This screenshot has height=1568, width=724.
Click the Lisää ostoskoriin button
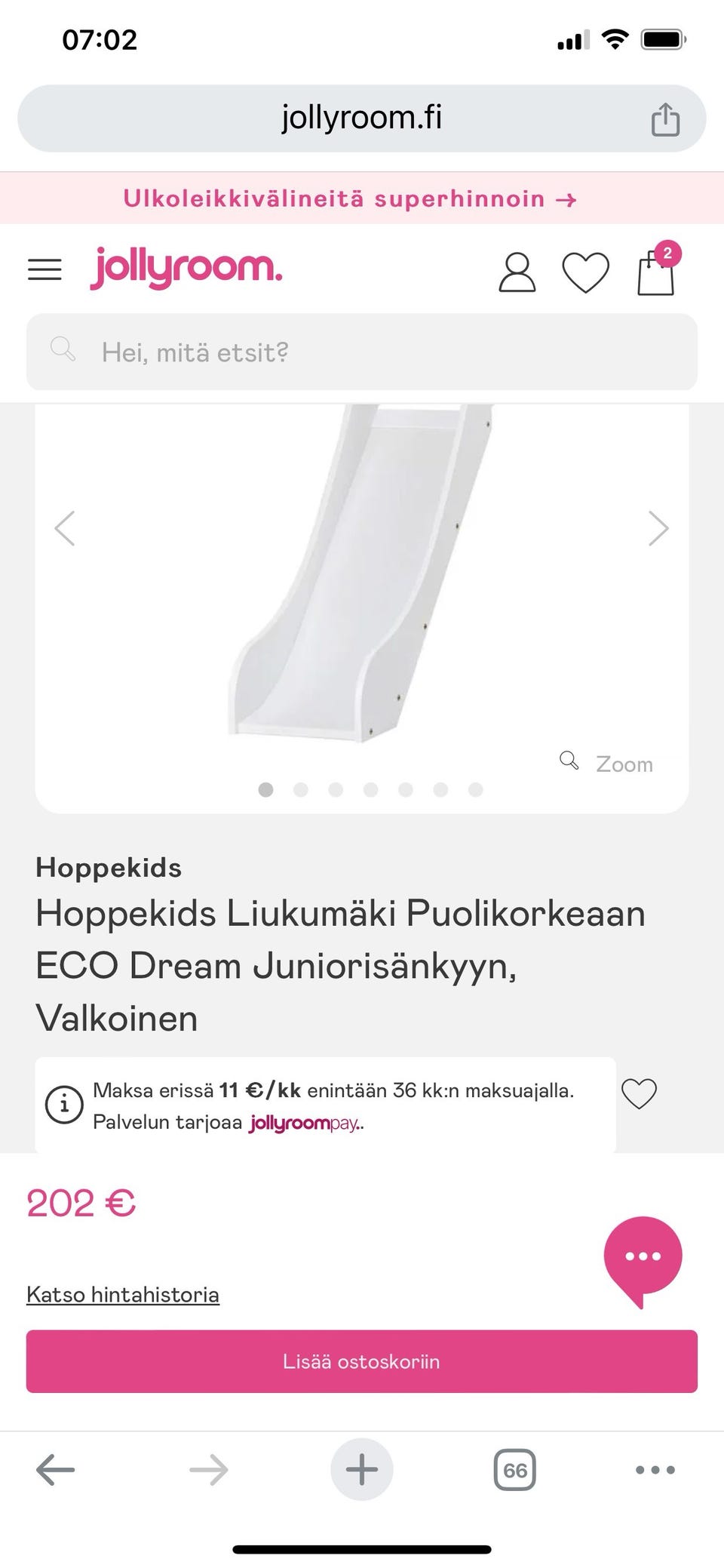[x=362, y=1361]
